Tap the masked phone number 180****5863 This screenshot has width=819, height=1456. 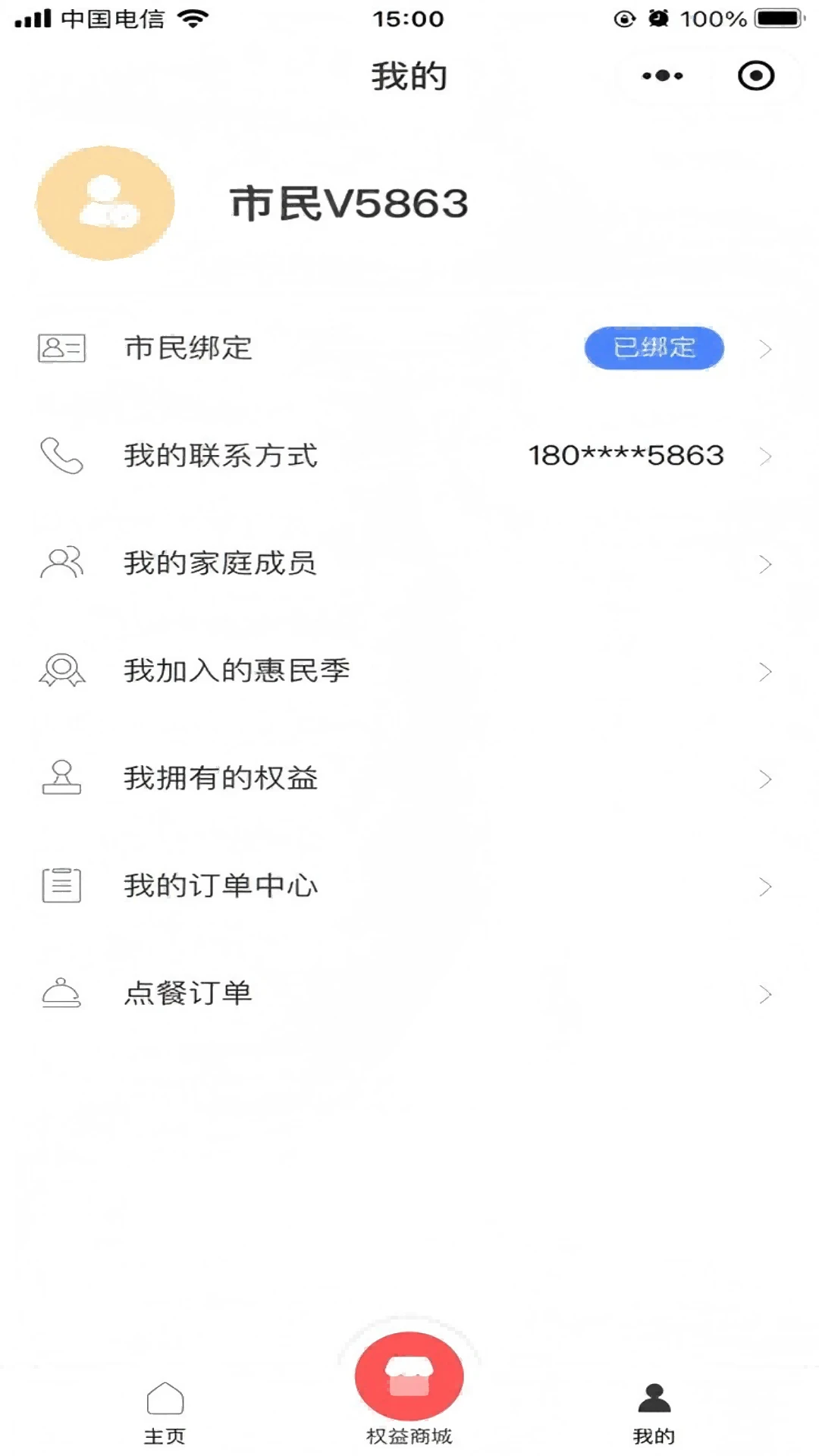[x=626, y=456]
